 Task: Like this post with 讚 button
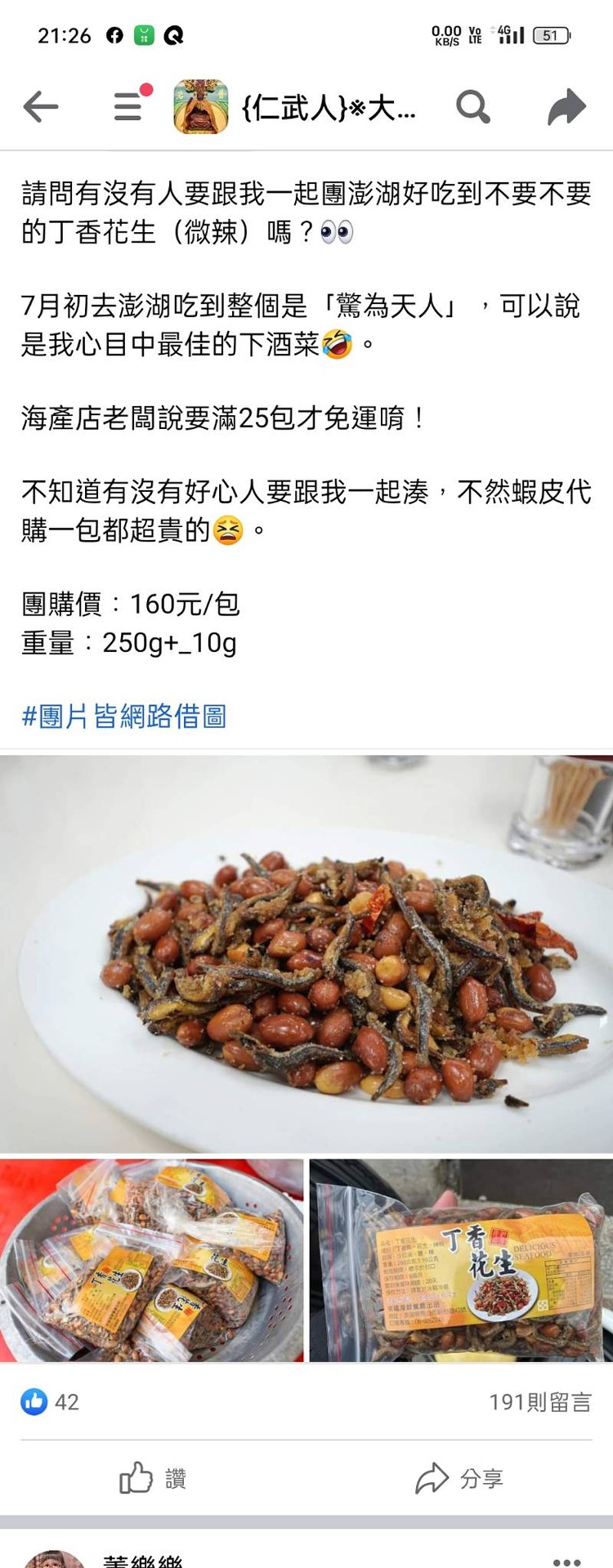[x=154, y=1478]
